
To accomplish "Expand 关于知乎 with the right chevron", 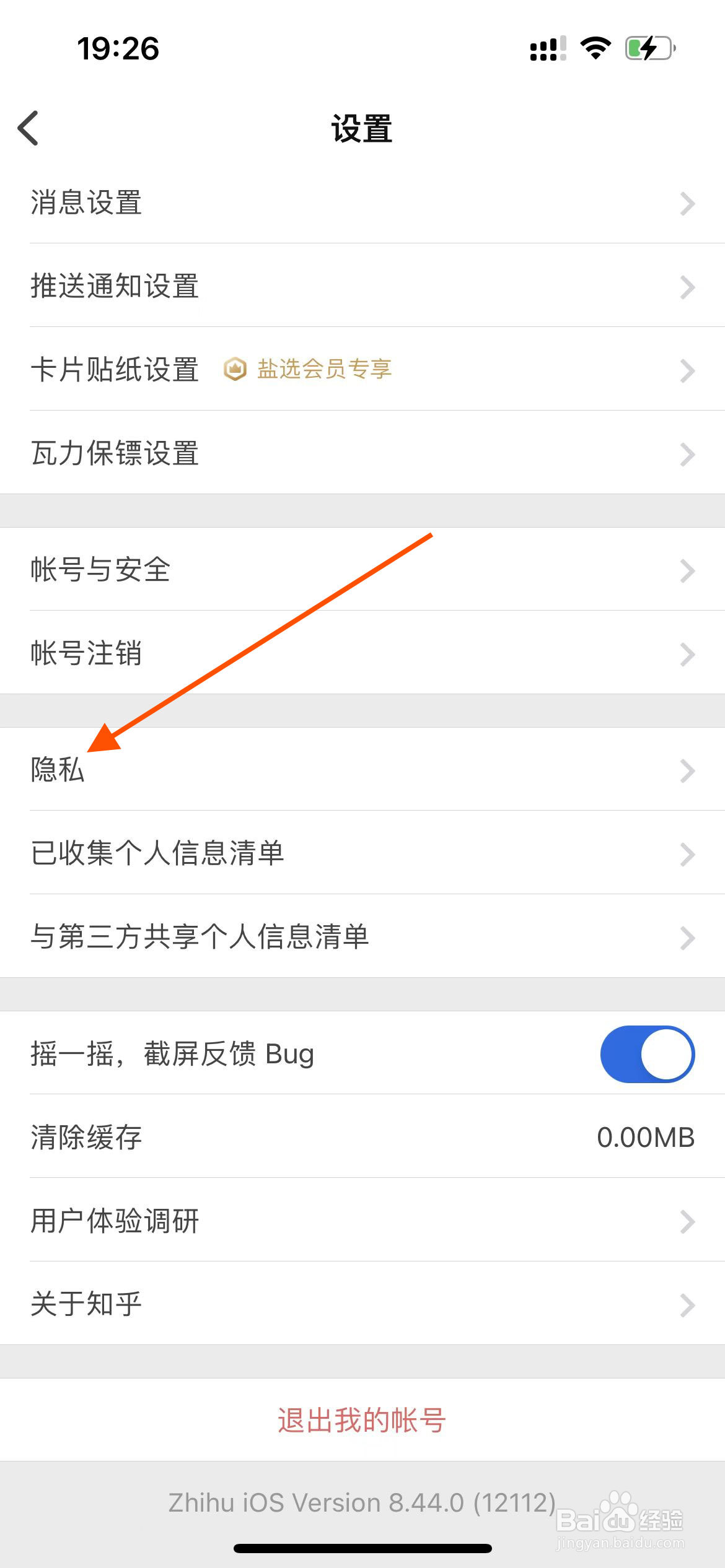I will [x=687, y=1305].
